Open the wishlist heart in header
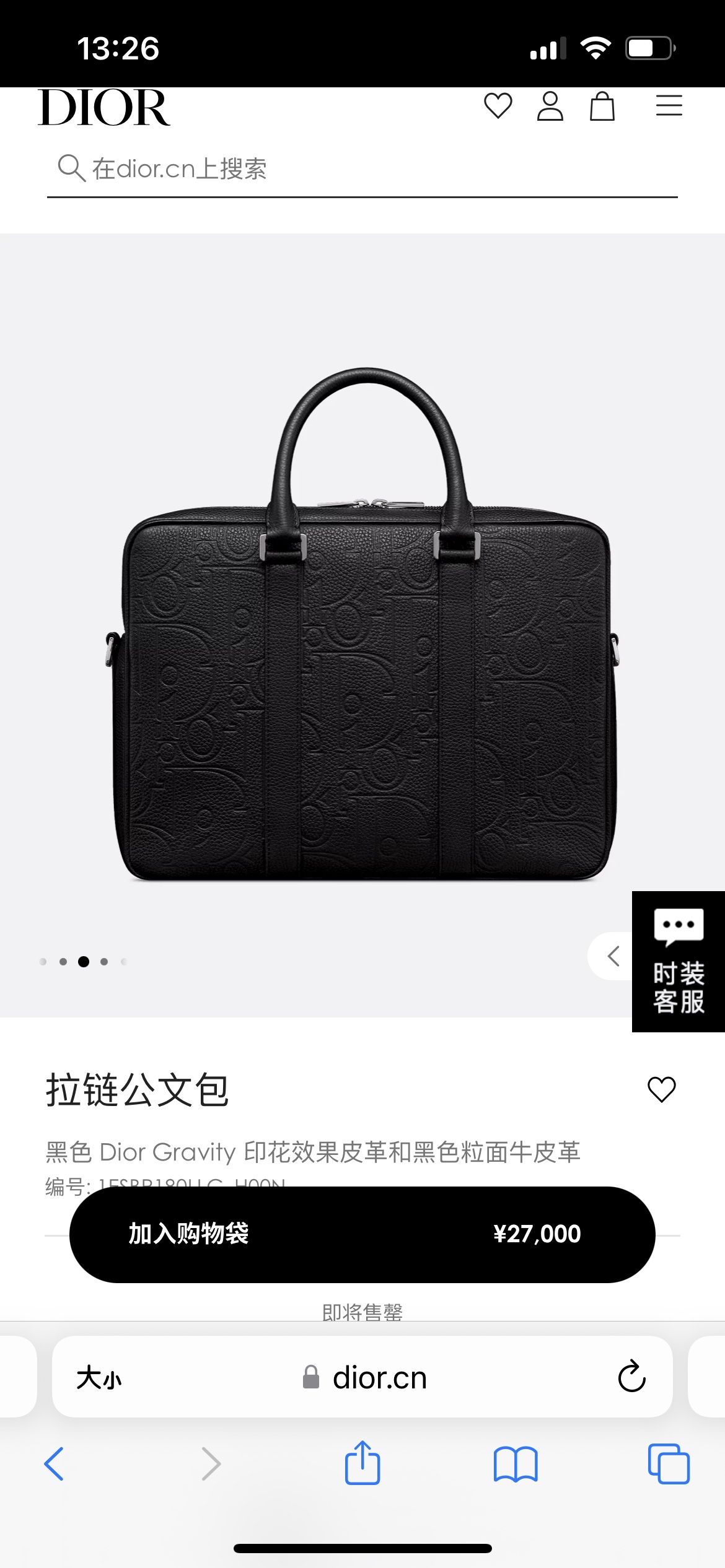725x1568 pixels. 498,106
